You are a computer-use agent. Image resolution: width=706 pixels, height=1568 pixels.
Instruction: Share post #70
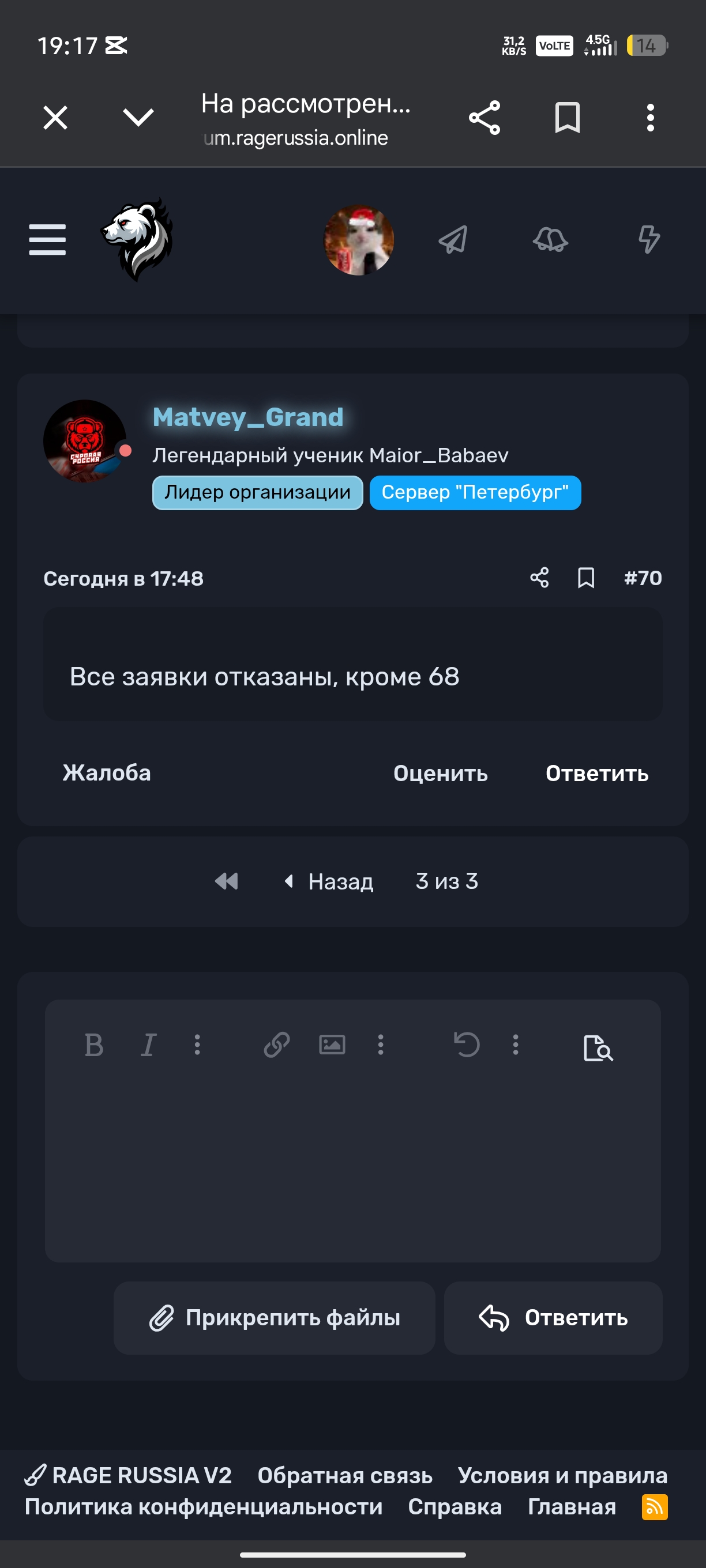[539, 578]
